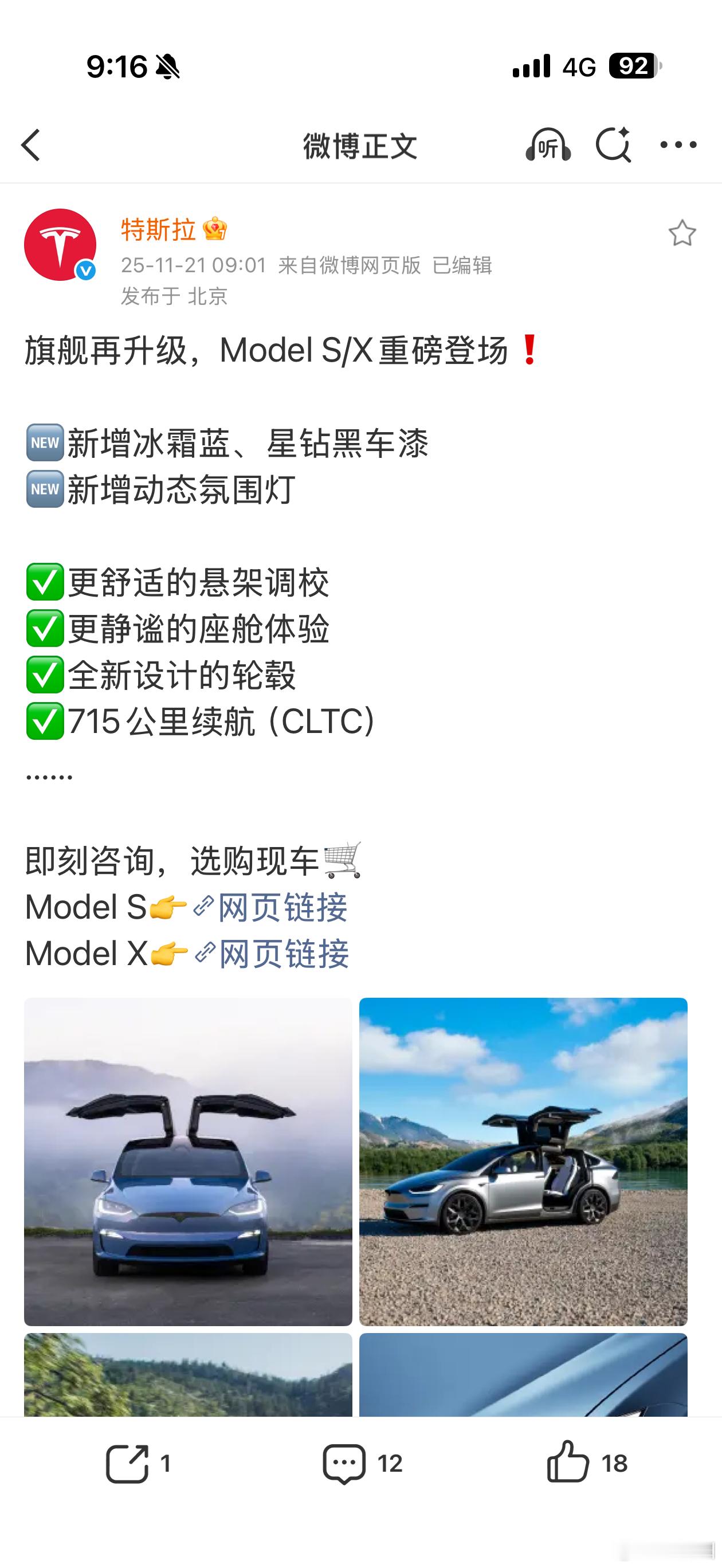
Task: Open the Model S 网页链接 web link
Action: click(x=283, y=909)
